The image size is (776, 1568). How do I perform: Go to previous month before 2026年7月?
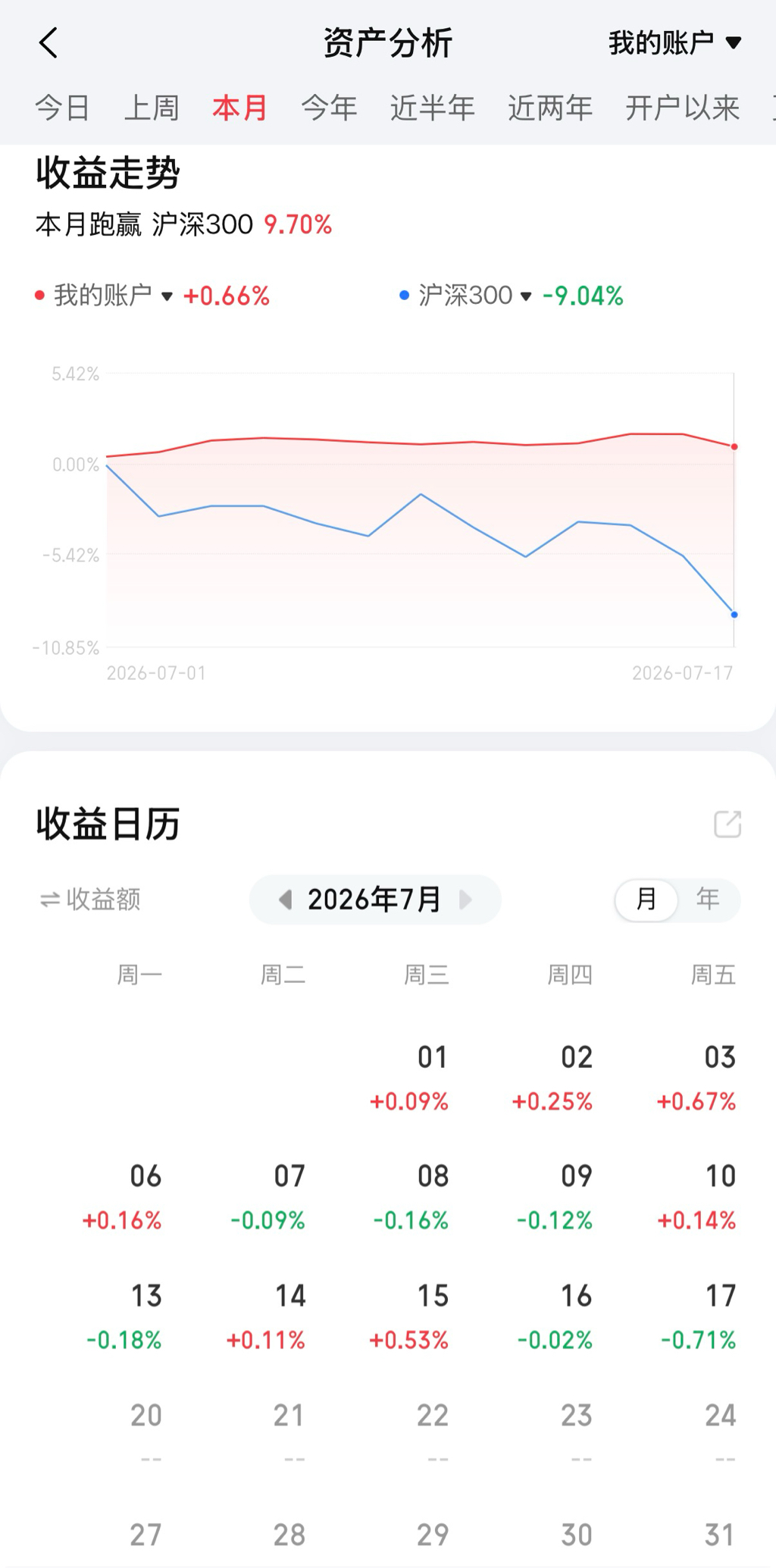pyautogui.click(x=285, y=900)
